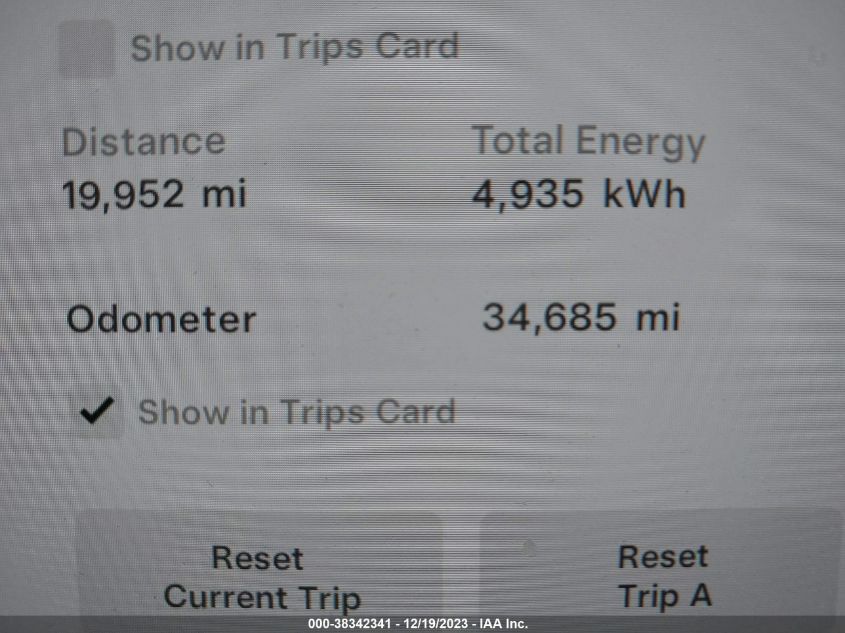Screen dimensions: 845x633
Task: Enable the unchecked Show in Trips Card above Distance
Action: tap(85, 48)
